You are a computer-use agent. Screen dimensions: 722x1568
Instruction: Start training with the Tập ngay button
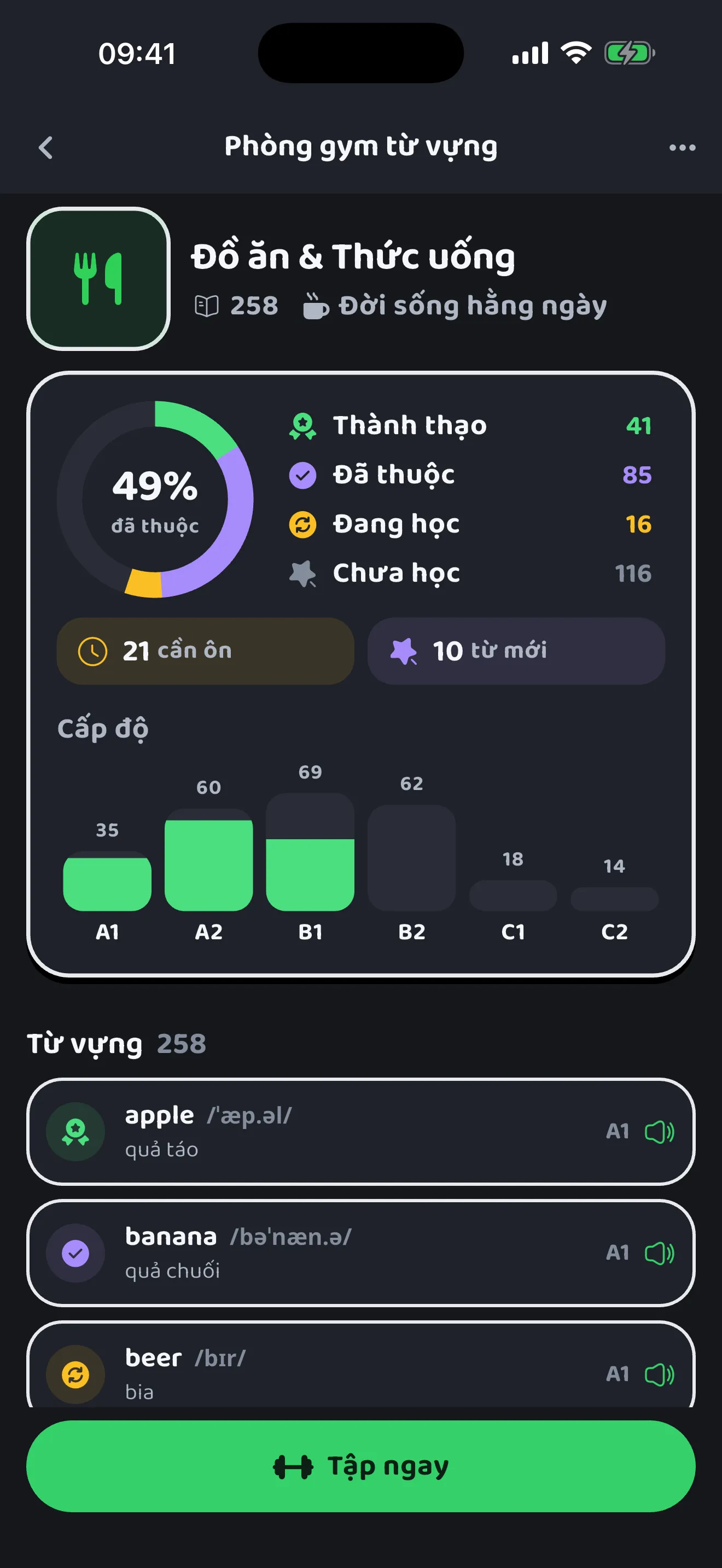[x=361, y=1466]
